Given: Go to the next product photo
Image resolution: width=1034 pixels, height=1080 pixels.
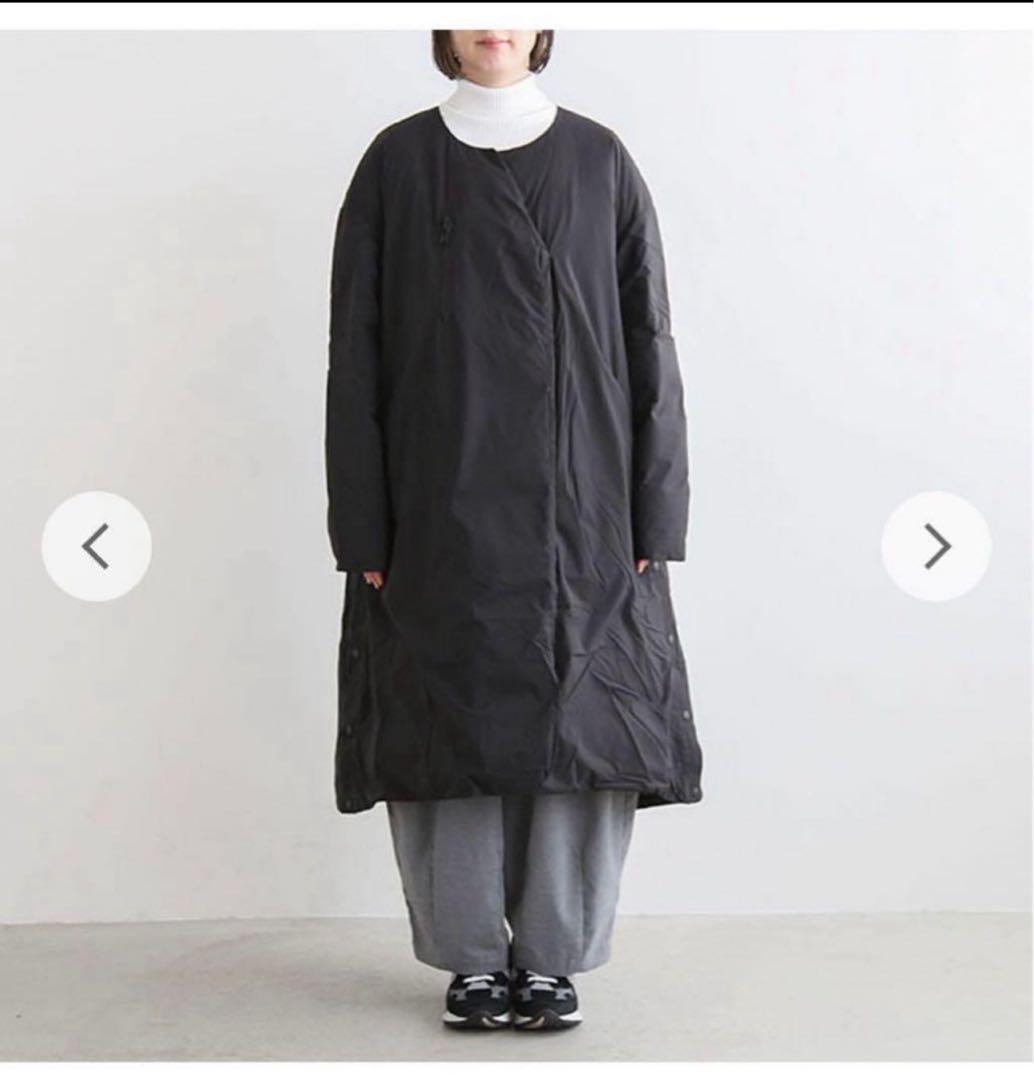Looking at the screenshot, I should [936, 546].
